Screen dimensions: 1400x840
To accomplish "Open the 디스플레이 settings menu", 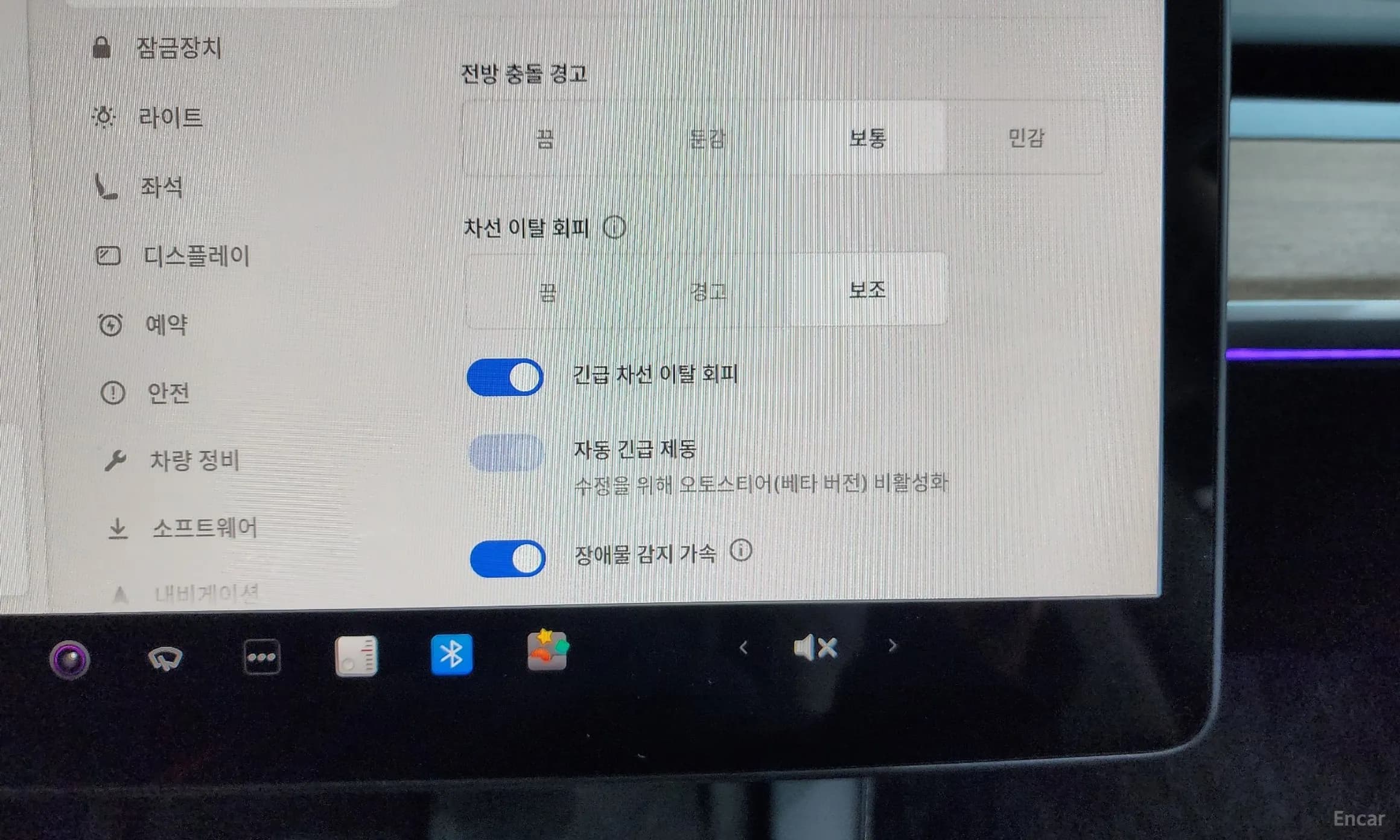I will [x=196, y=256].
